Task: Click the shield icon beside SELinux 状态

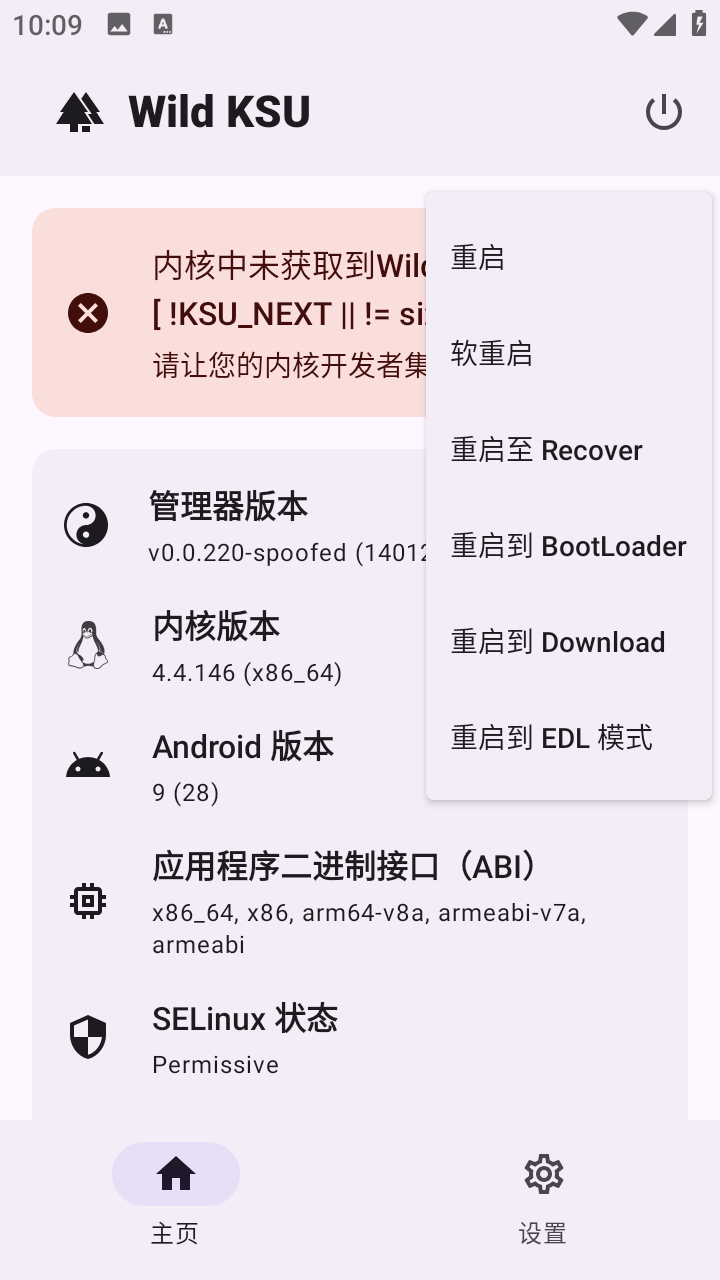Action: (87, 1037)
